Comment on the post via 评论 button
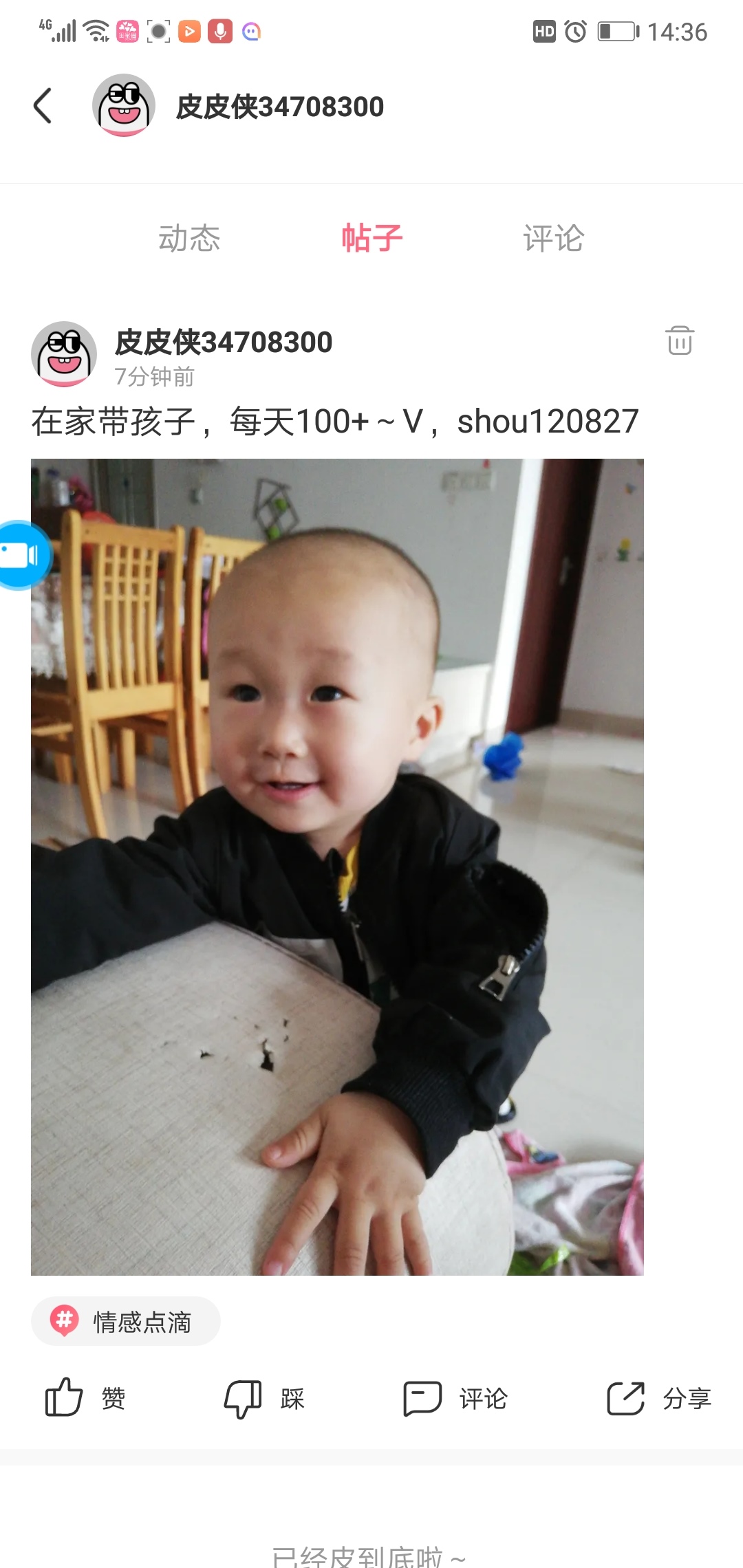Screen dimensions: 743x1568 pyautogui.click(x=455, y=1398)
